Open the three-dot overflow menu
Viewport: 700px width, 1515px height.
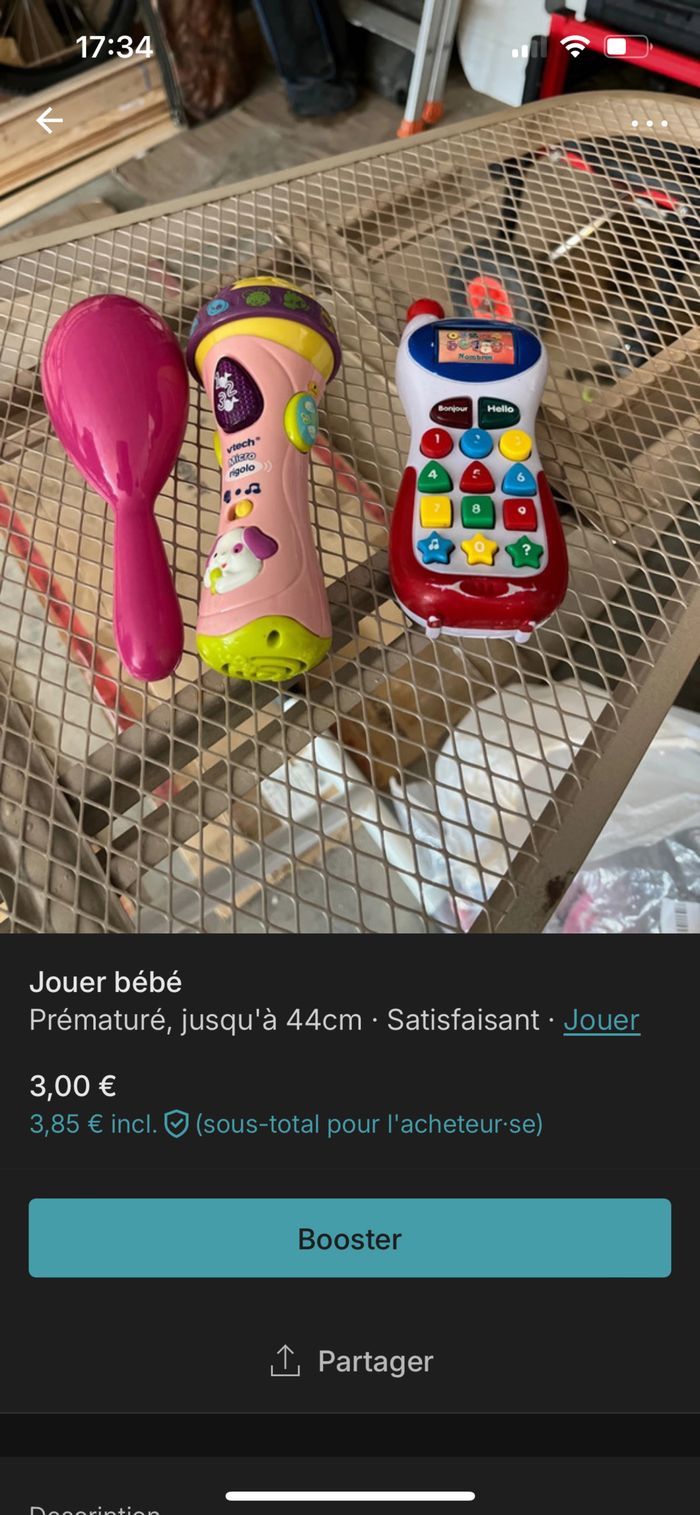[649, 124]
